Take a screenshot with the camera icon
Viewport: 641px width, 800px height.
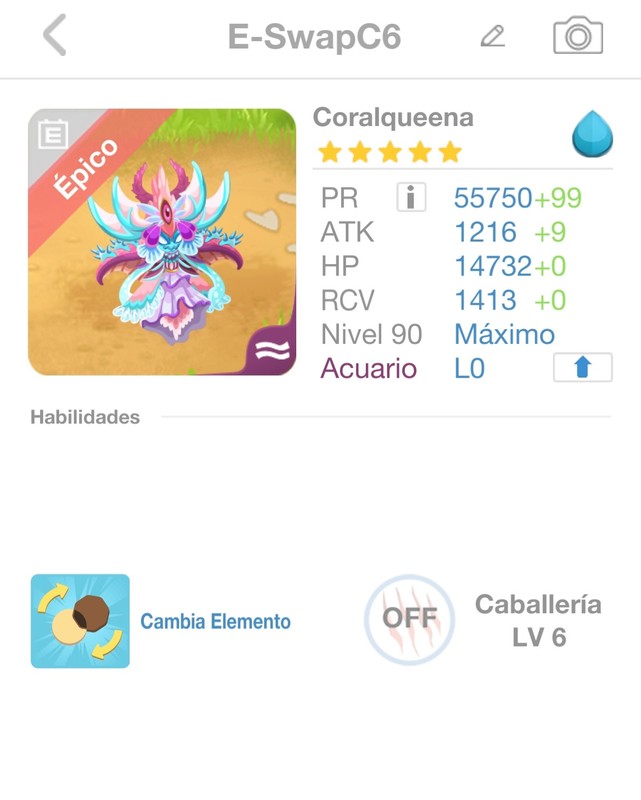tap(578, 36)
